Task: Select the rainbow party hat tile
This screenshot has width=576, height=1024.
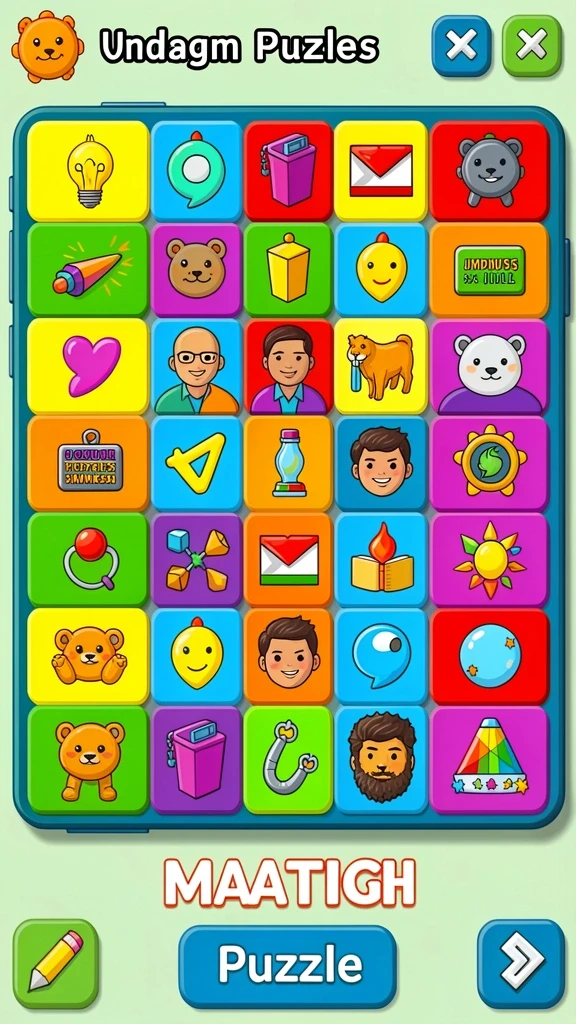Action: click(x=489, y=760)
